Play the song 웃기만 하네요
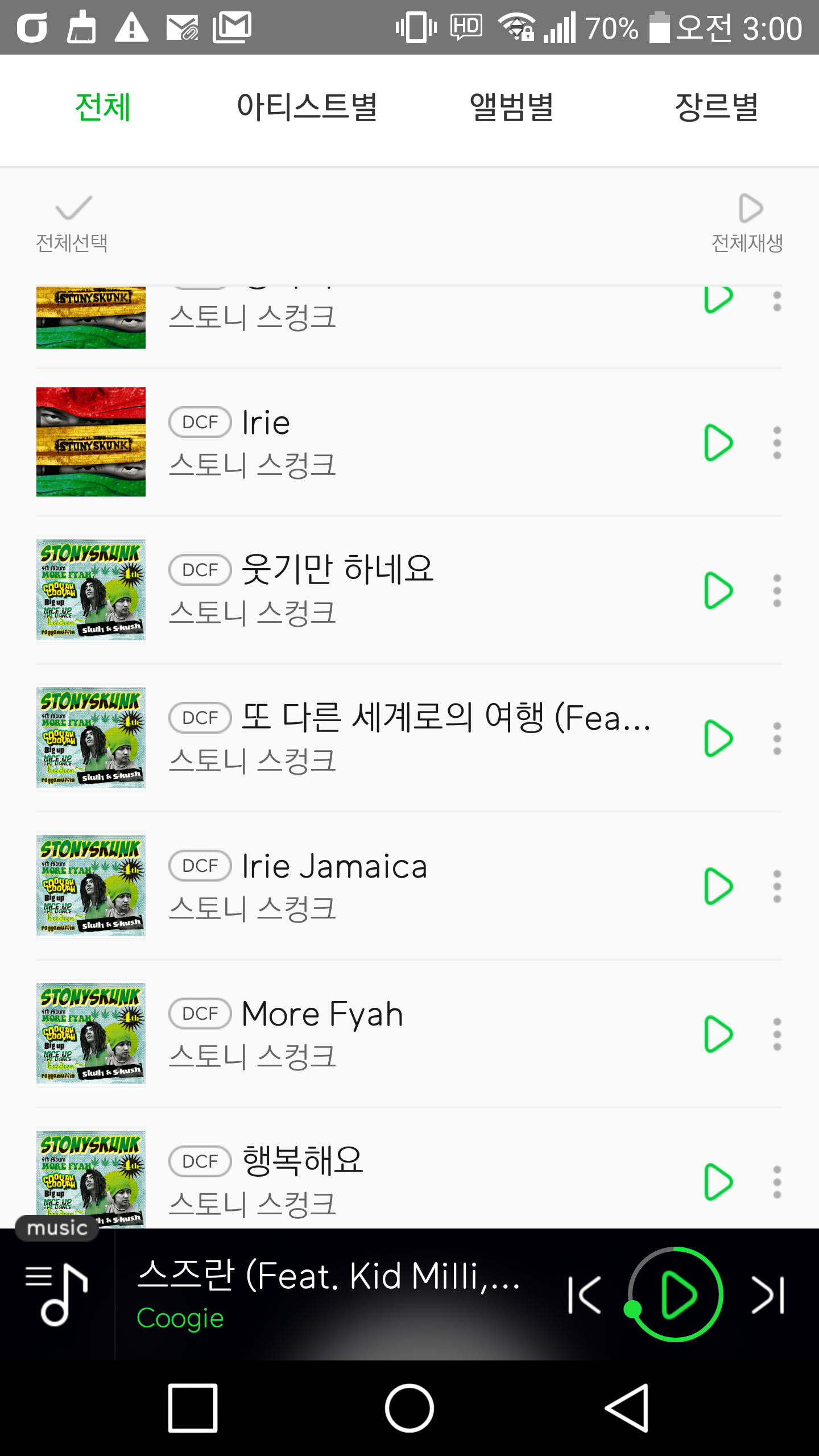The image size is (819, 1456). (x=718, y=590)
